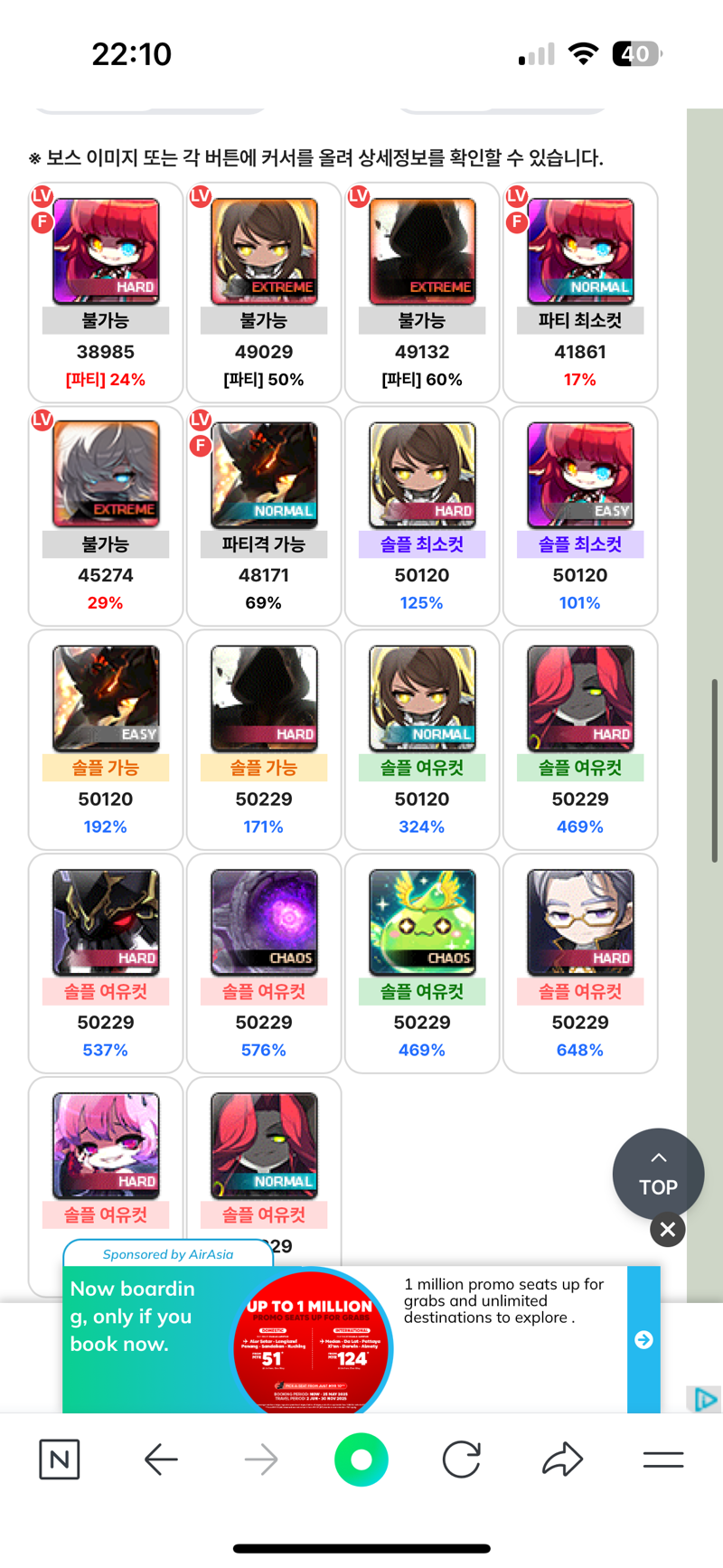The width and height of the screenshot is (723, 1568).
Task: Open the NORMAL boss card showing 69%
Action: [264, 515]
